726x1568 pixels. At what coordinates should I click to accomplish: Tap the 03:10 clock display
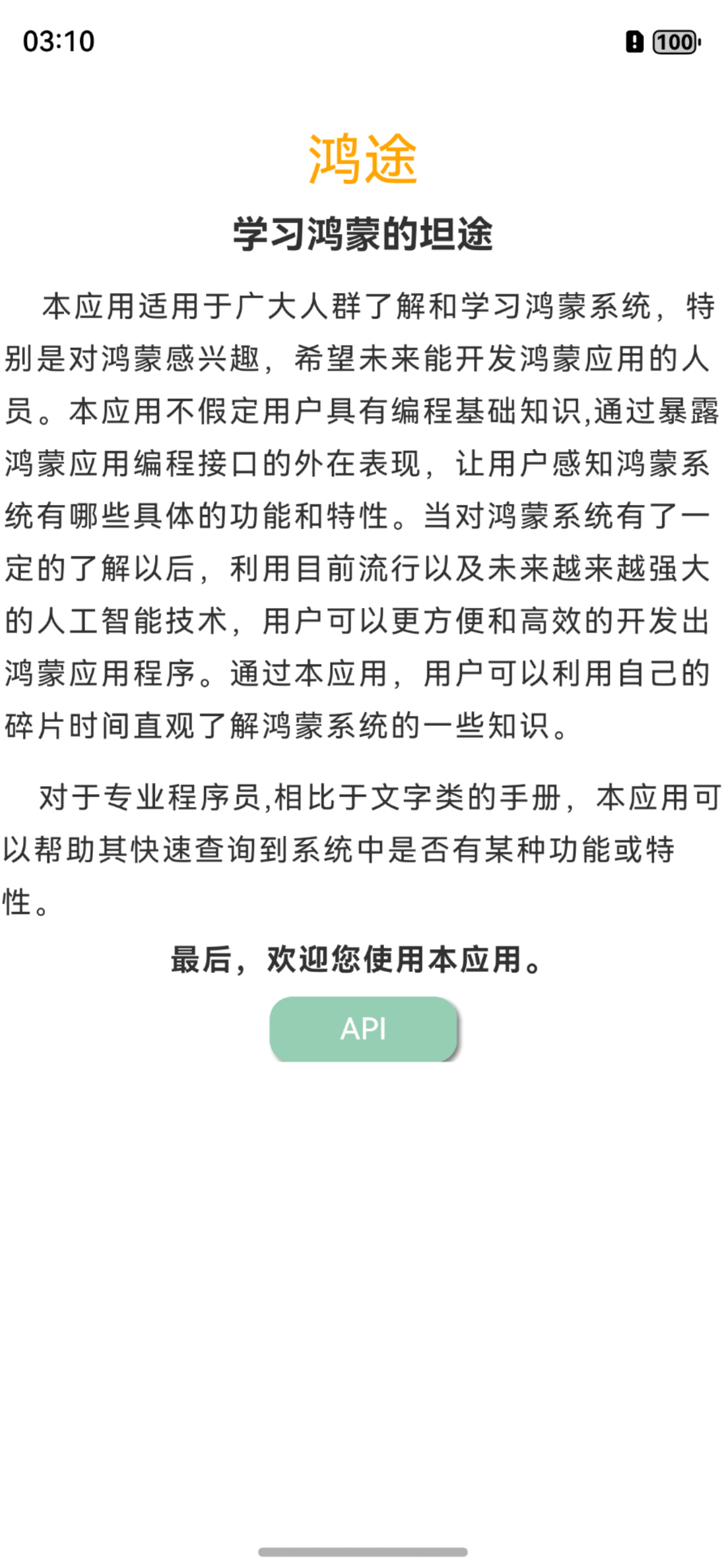[58, 42]
